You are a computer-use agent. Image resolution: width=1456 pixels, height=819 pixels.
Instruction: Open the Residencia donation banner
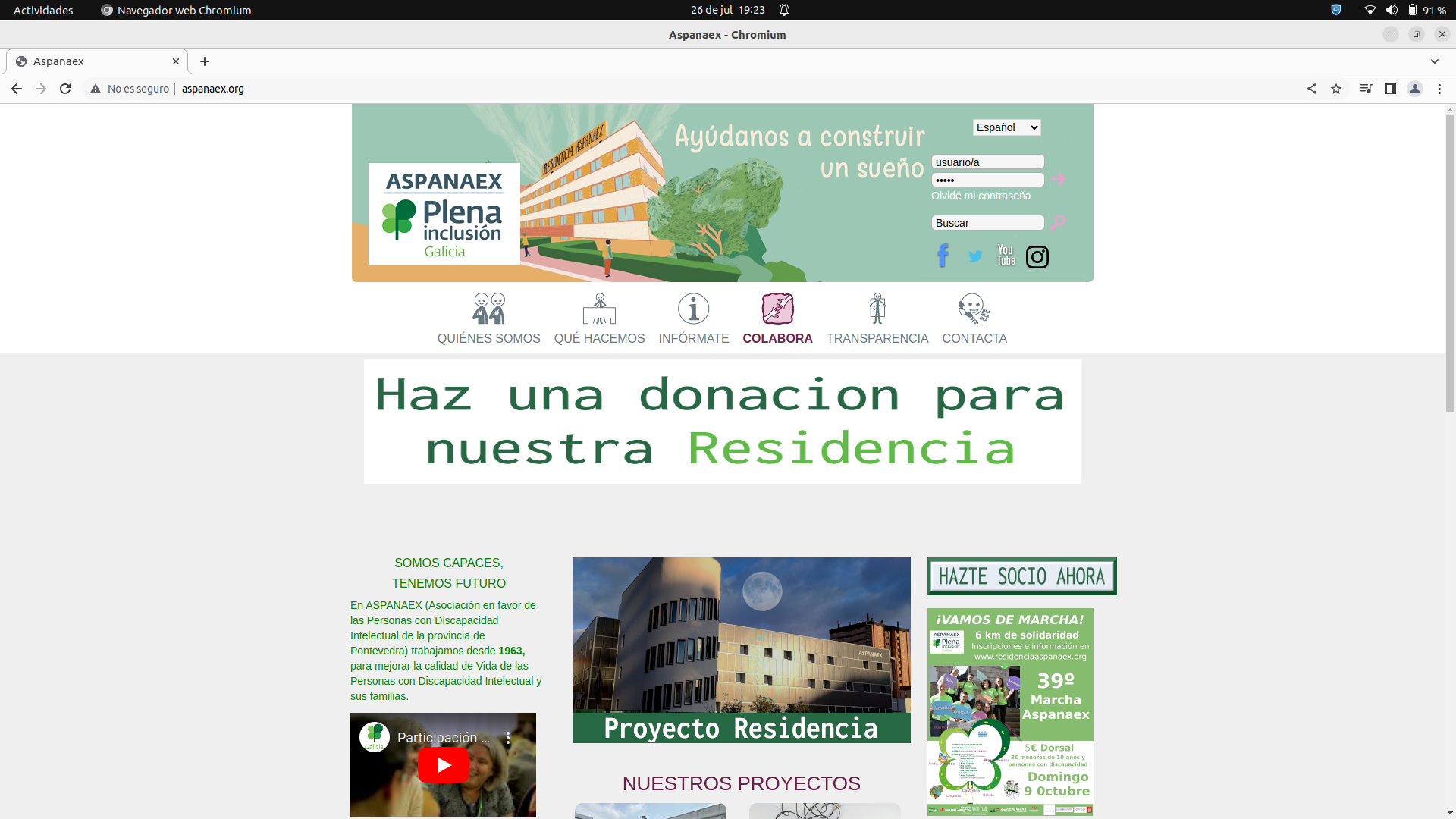[x=722, y=421]
